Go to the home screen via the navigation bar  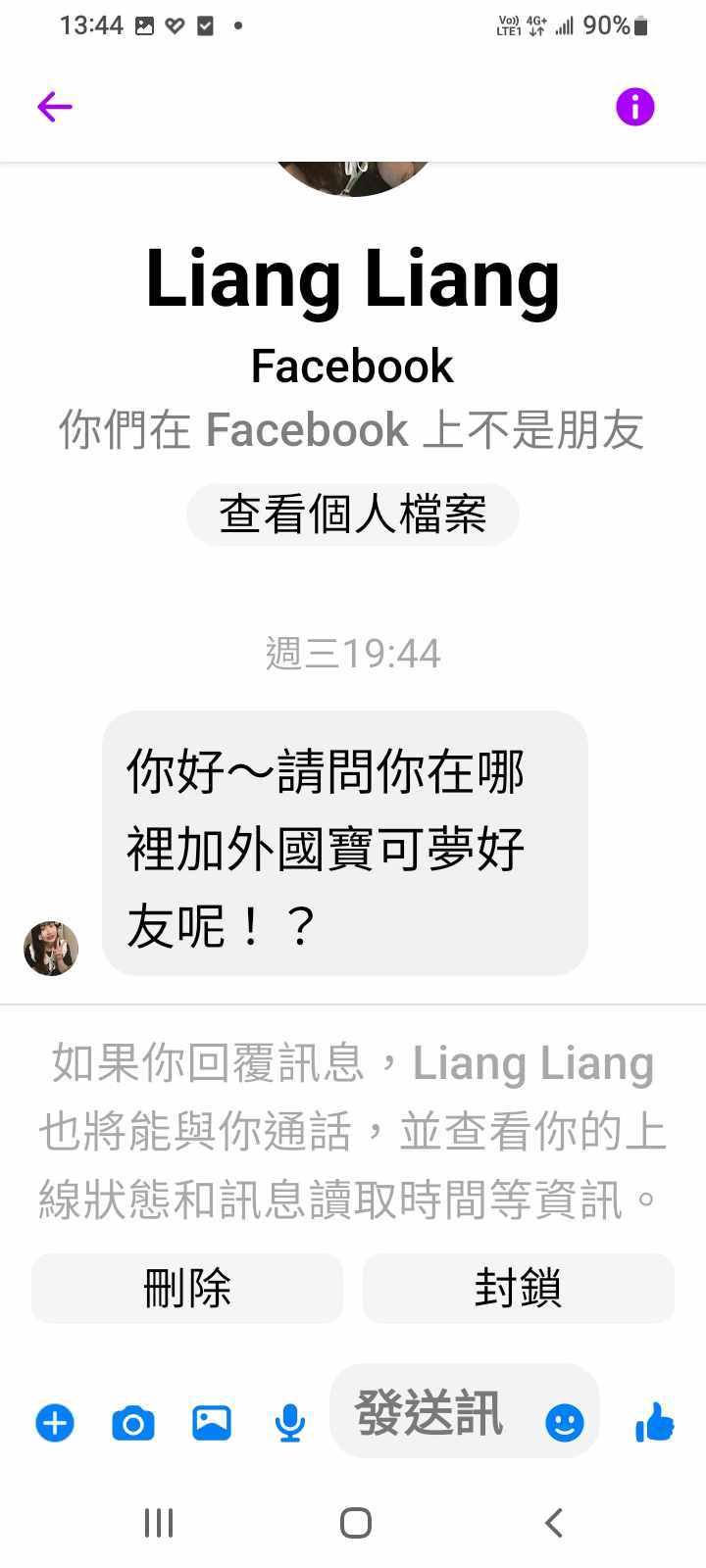click(x=355, y=1523)
